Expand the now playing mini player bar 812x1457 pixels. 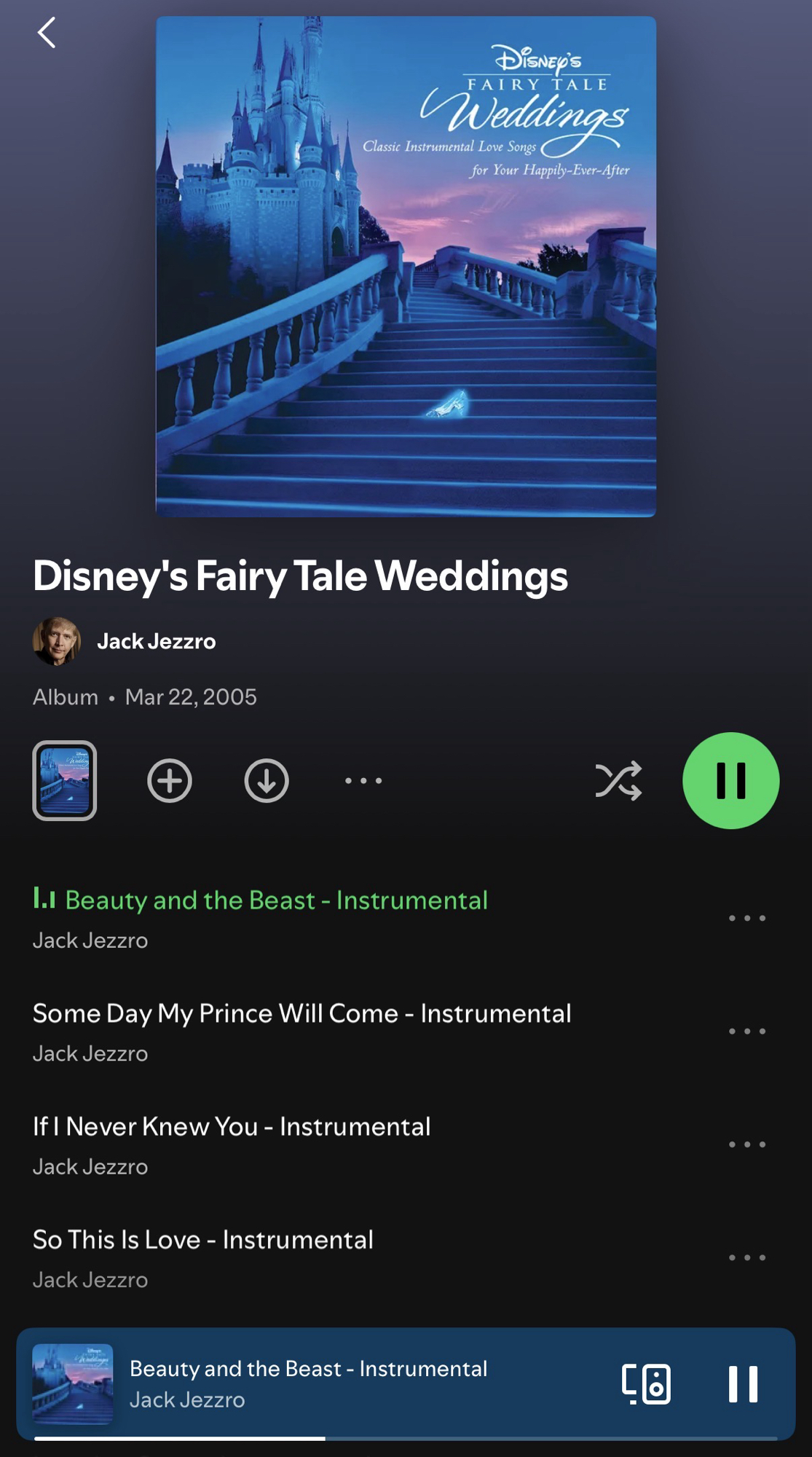tap(350, 1383)
